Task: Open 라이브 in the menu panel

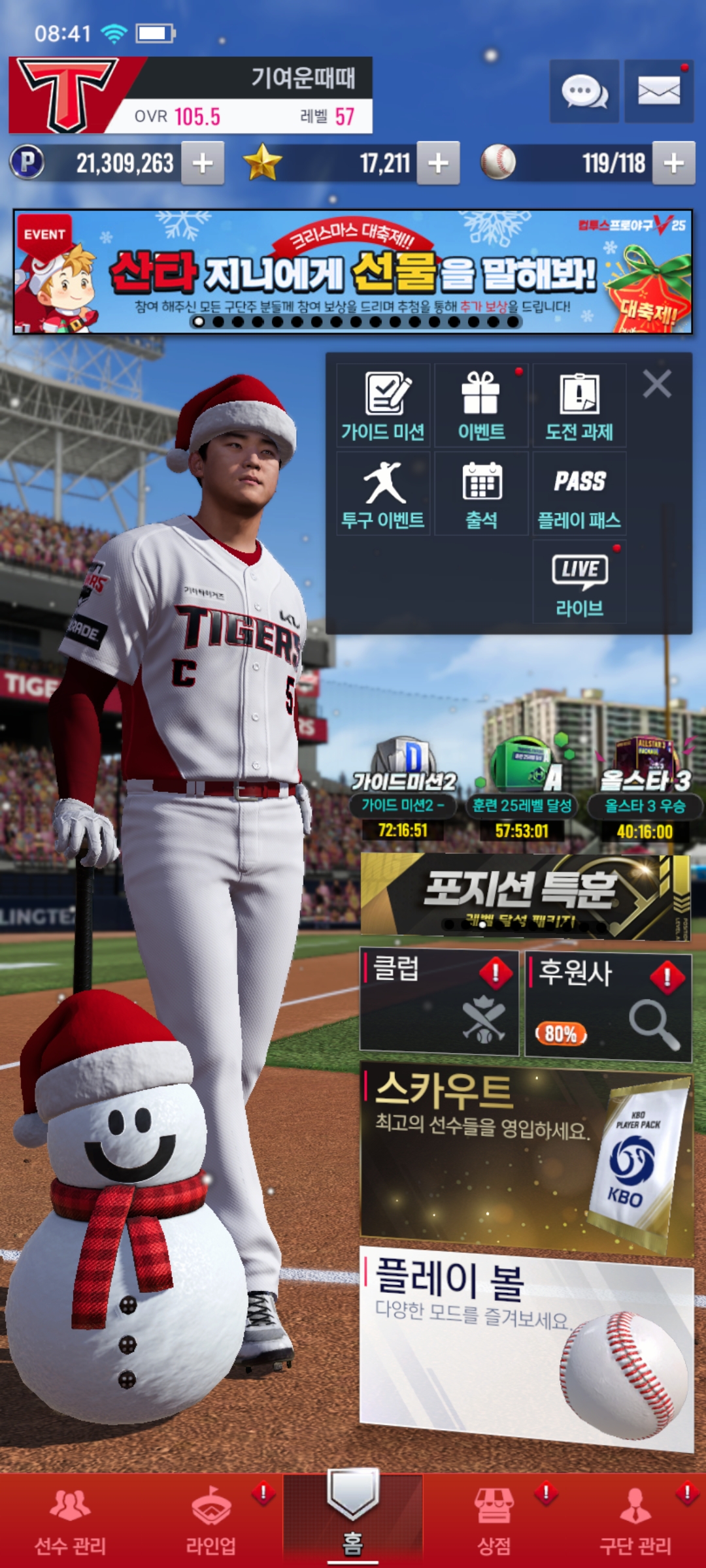Action: click(x=579, y=582)
